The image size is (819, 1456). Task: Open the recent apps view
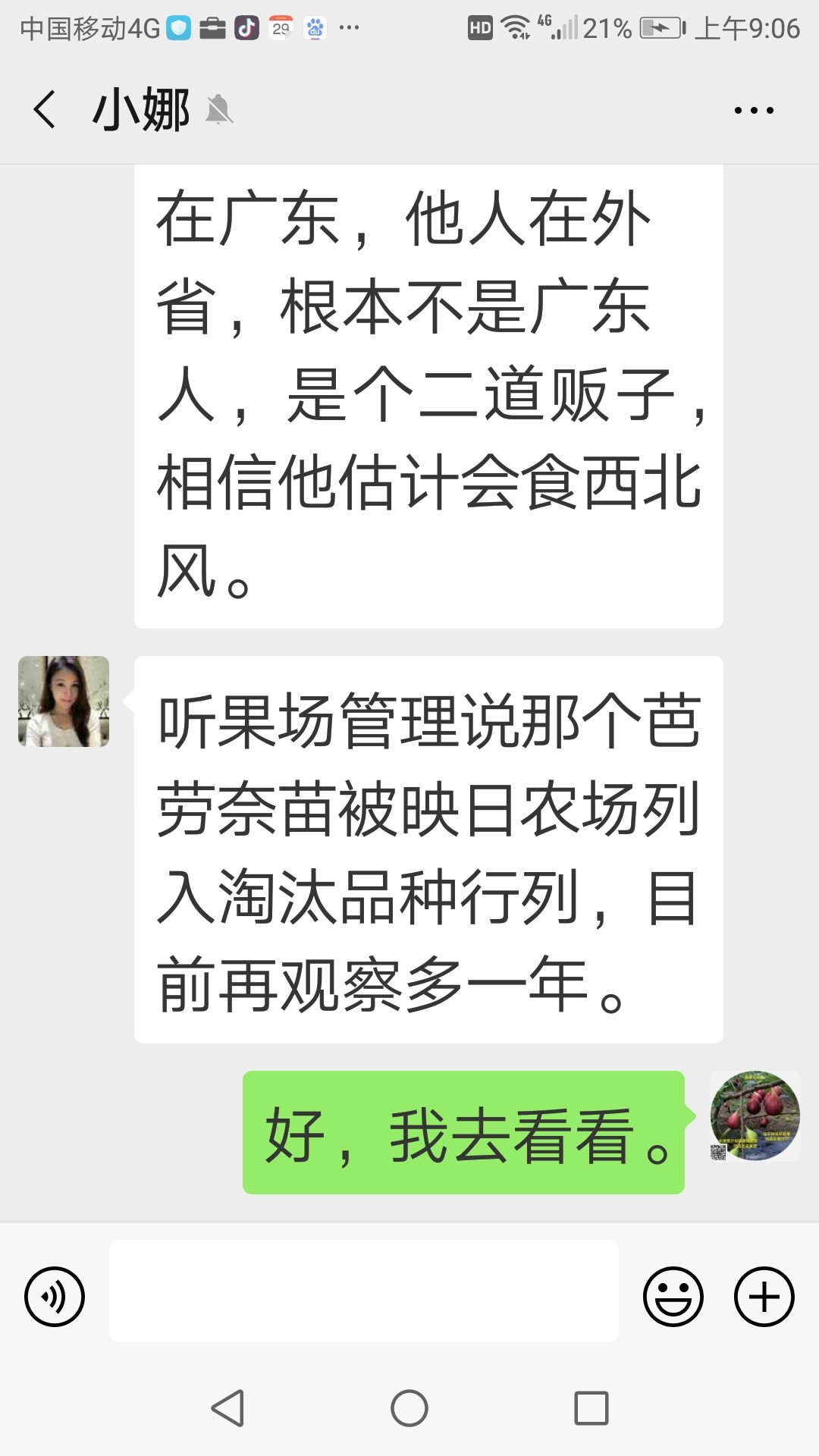pyautogui.click(x=591, y=1408)
